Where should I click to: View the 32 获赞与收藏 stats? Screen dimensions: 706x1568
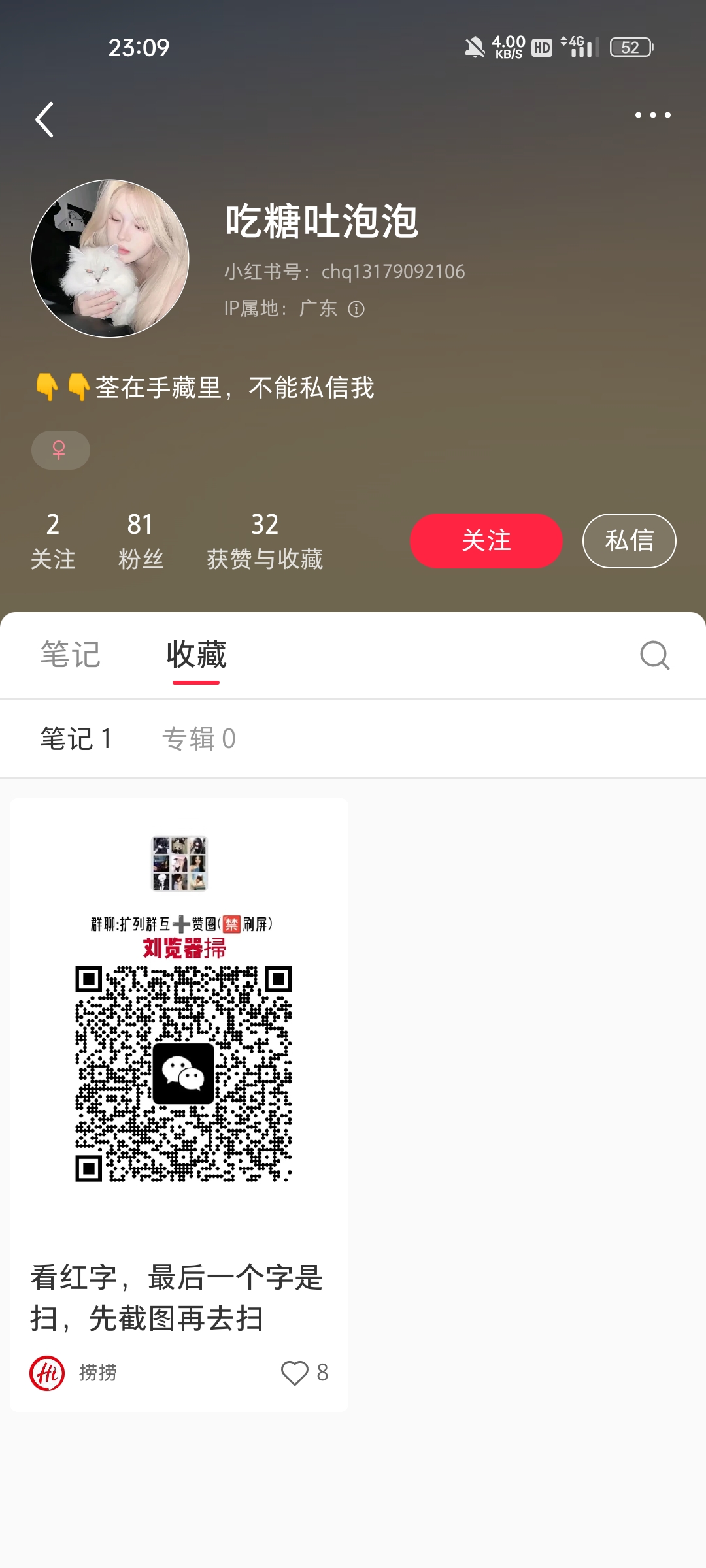pyautogui.click(x=265, y=541)
